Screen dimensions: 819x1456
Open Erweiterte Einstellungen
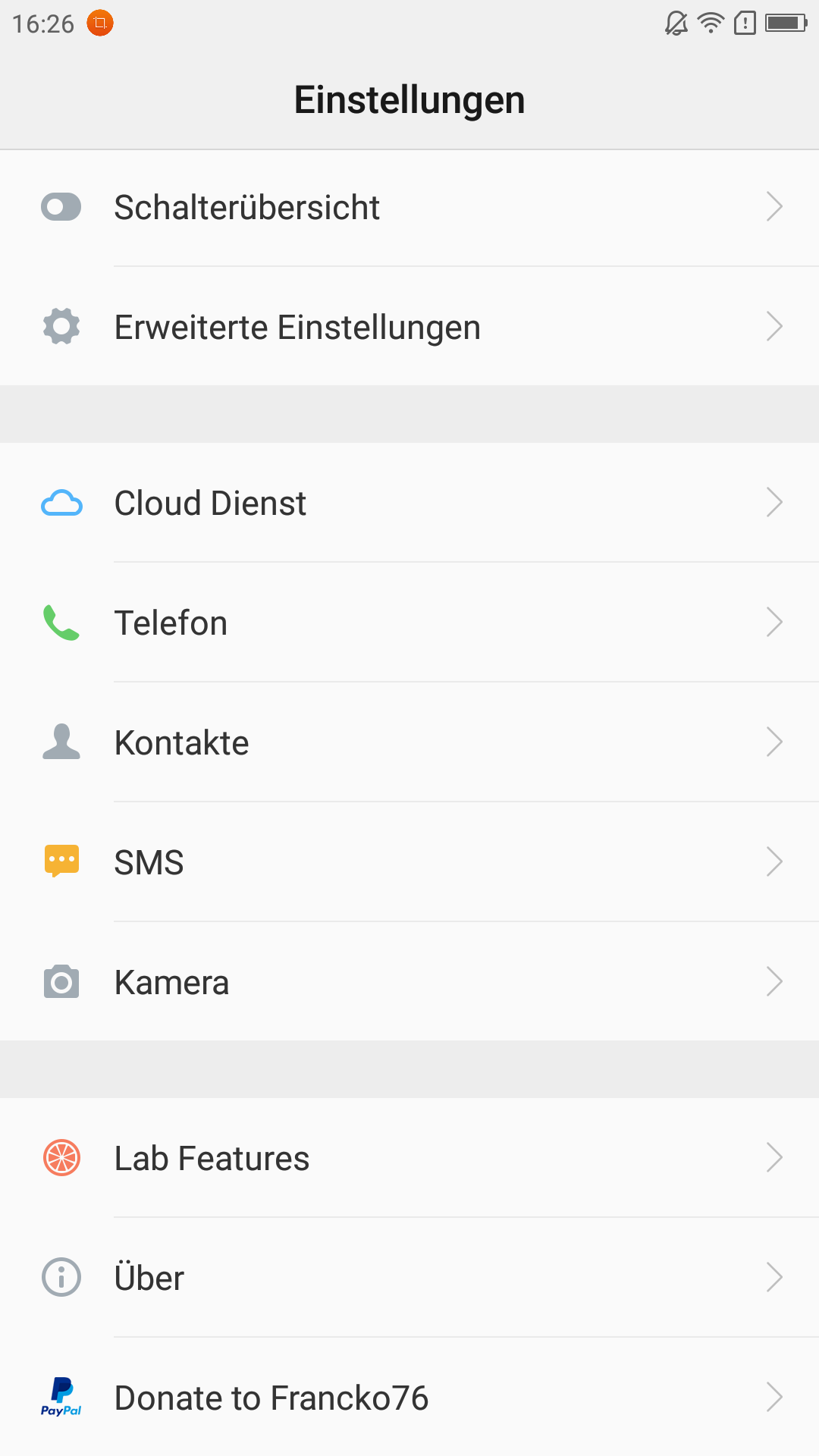pos(409,326)
